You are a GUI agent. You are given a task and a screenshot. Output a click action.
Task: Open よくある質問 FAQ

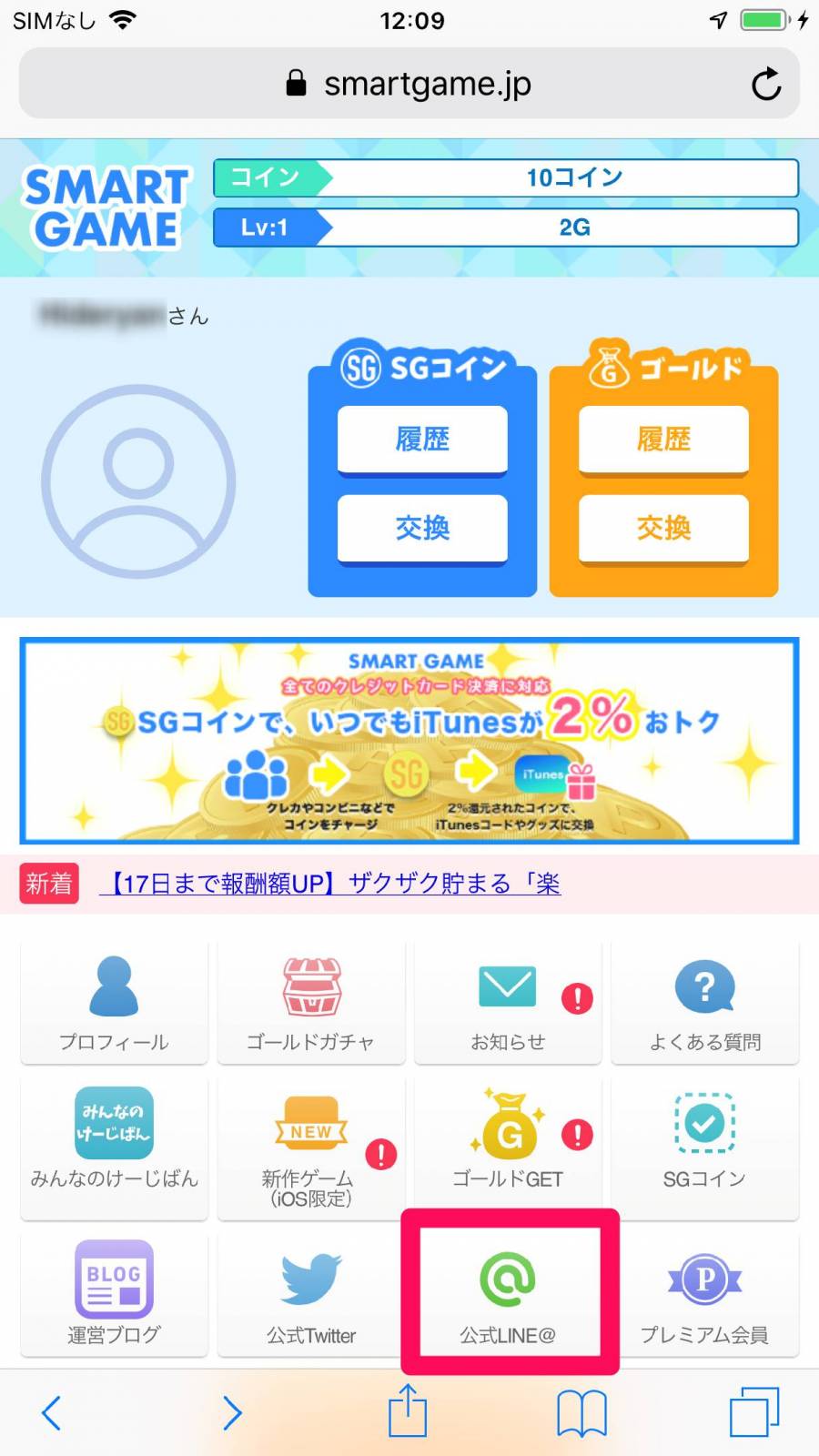click(x=704, y=1003)
